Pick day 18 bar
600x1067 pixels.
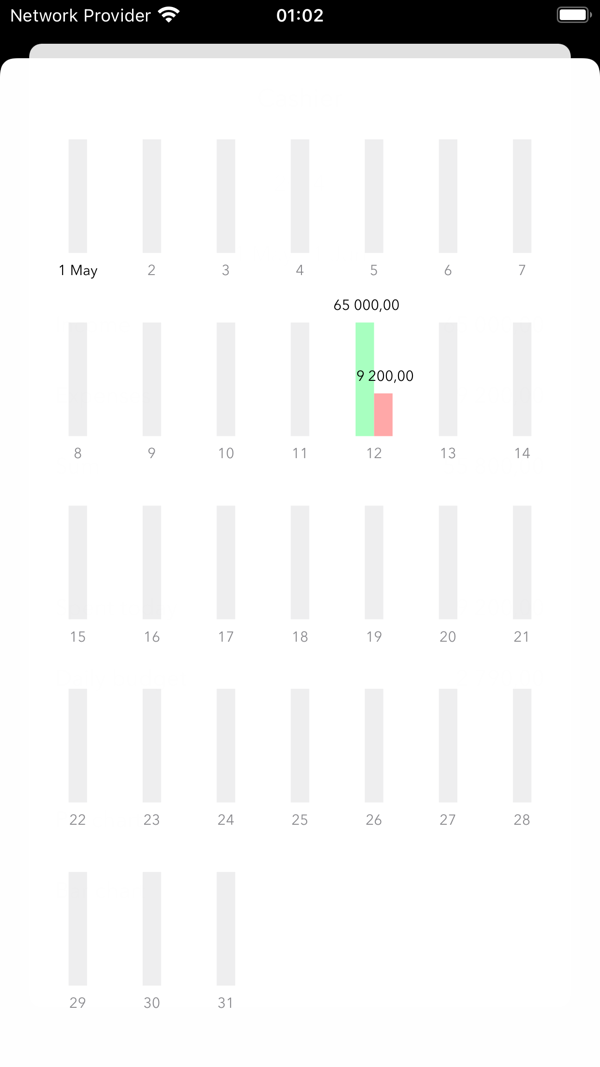[300, 563]
